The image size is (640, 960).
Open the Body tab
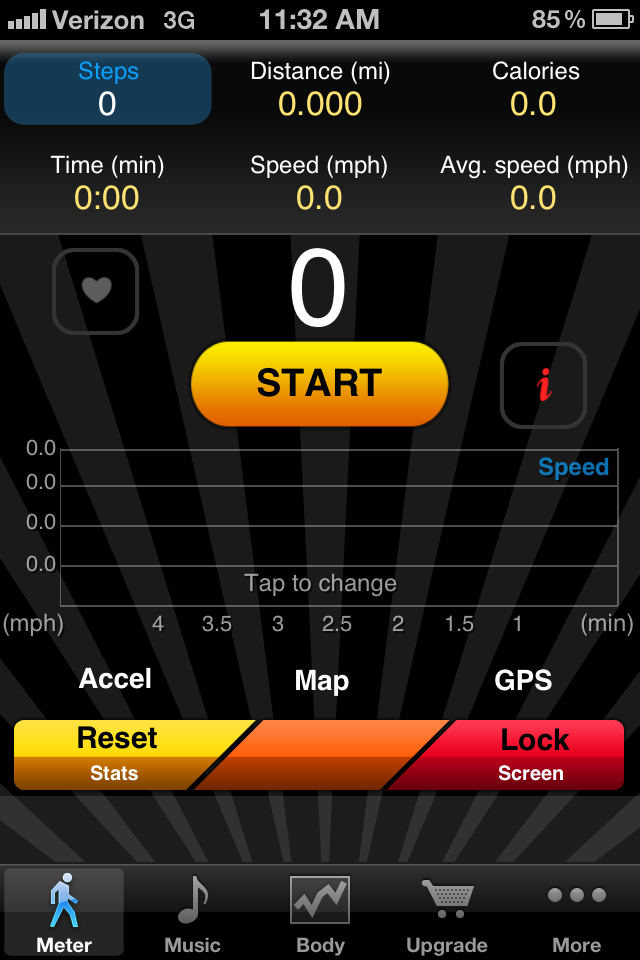click(x=320, y=912)
